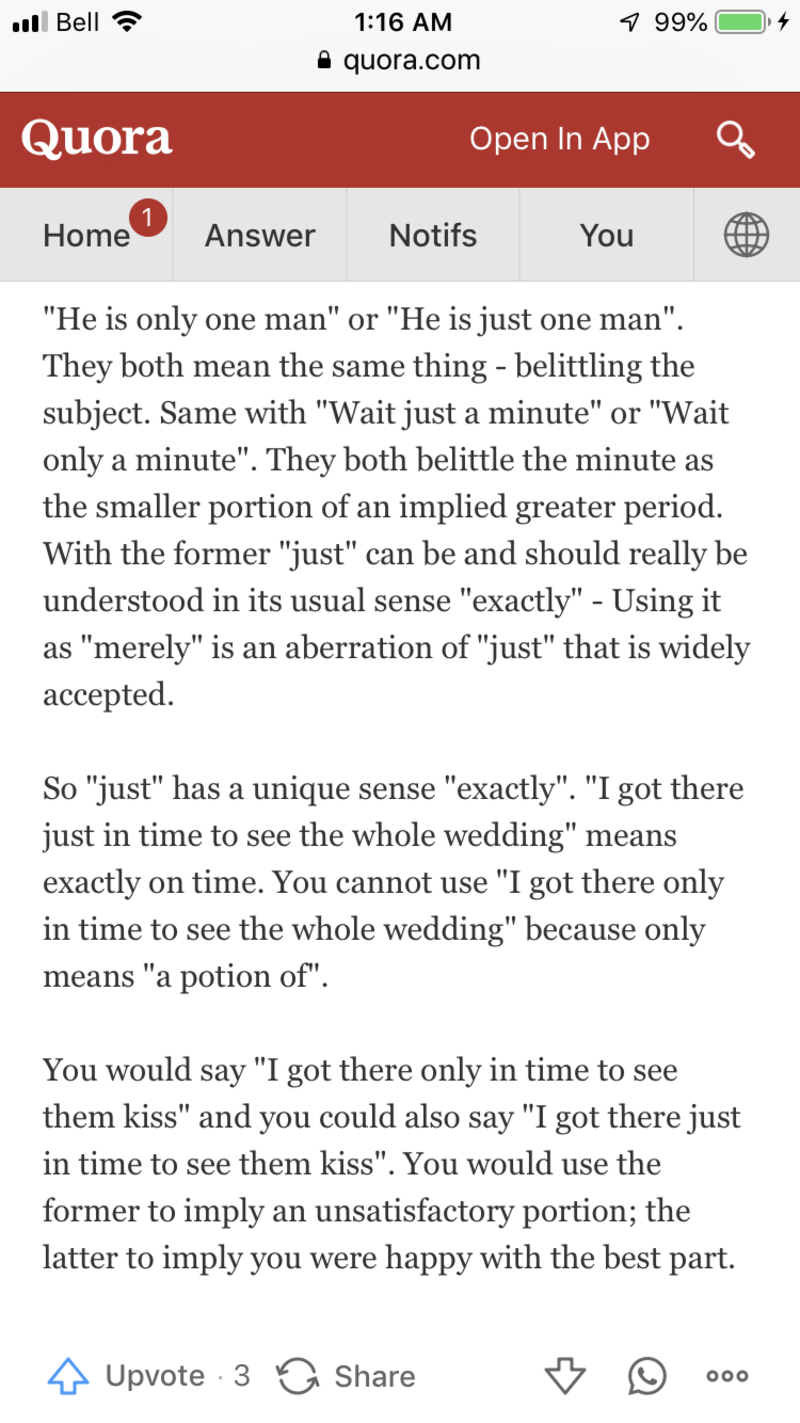Share this answer

pos(346,1376)
